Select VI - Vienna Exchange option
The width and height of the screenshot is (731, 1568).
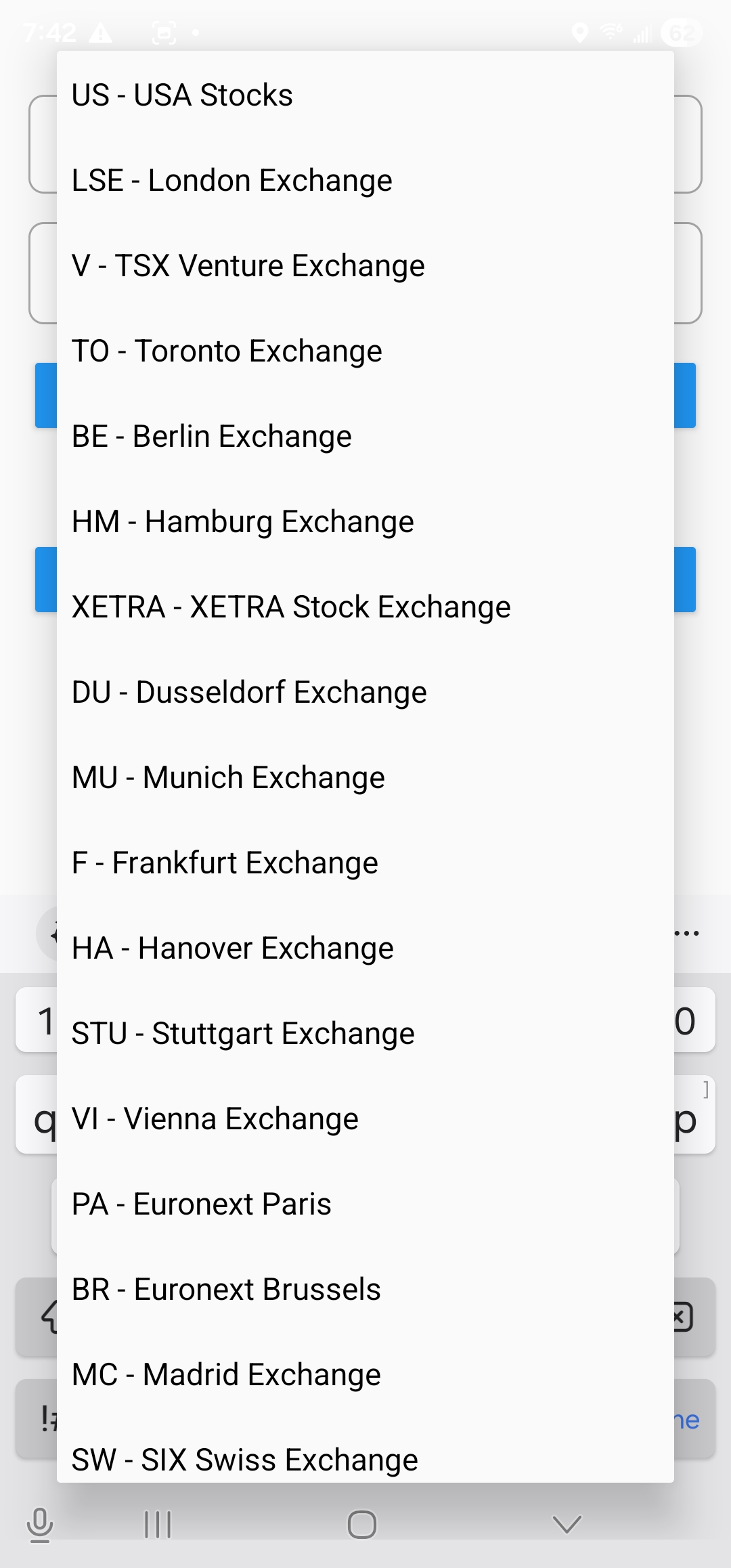pyautogui.click(x=215, y=1118)
